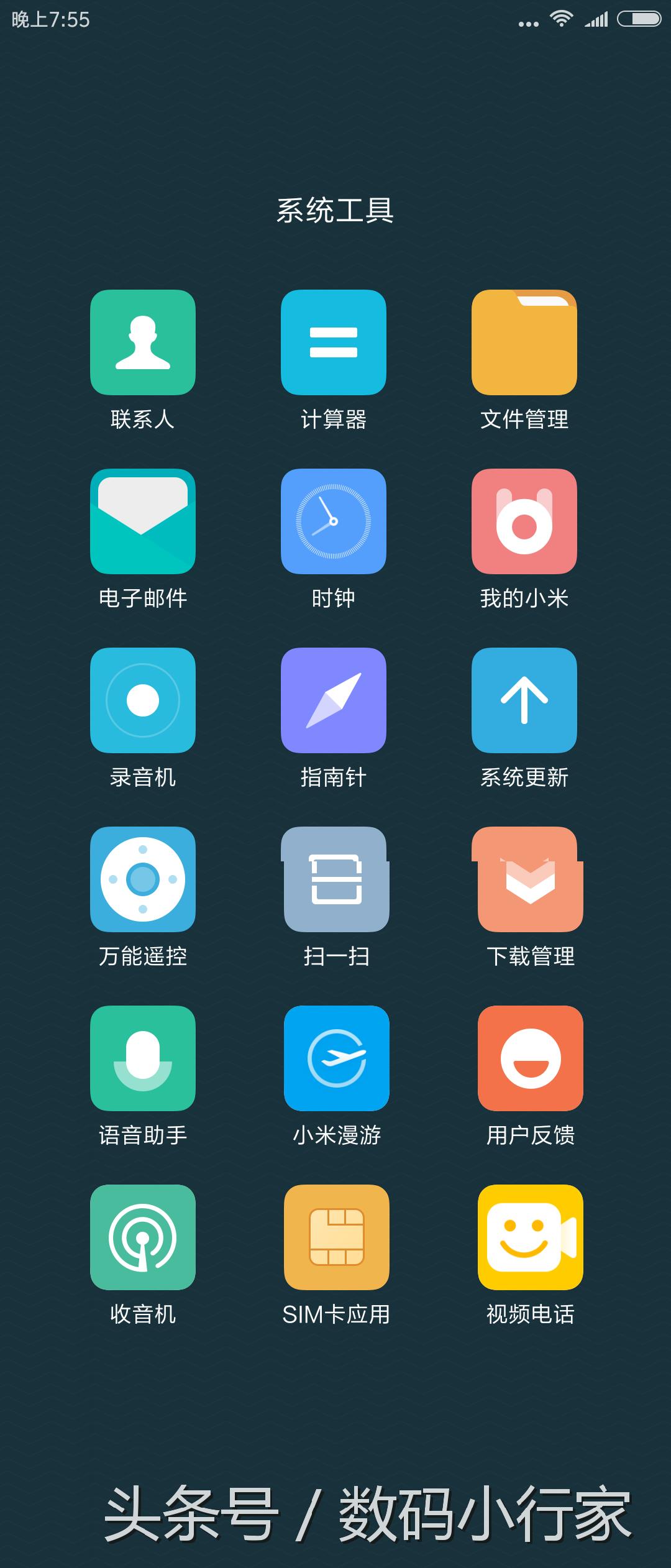
Task: Open the 联系人 contacts app
Action: (143, 342)
